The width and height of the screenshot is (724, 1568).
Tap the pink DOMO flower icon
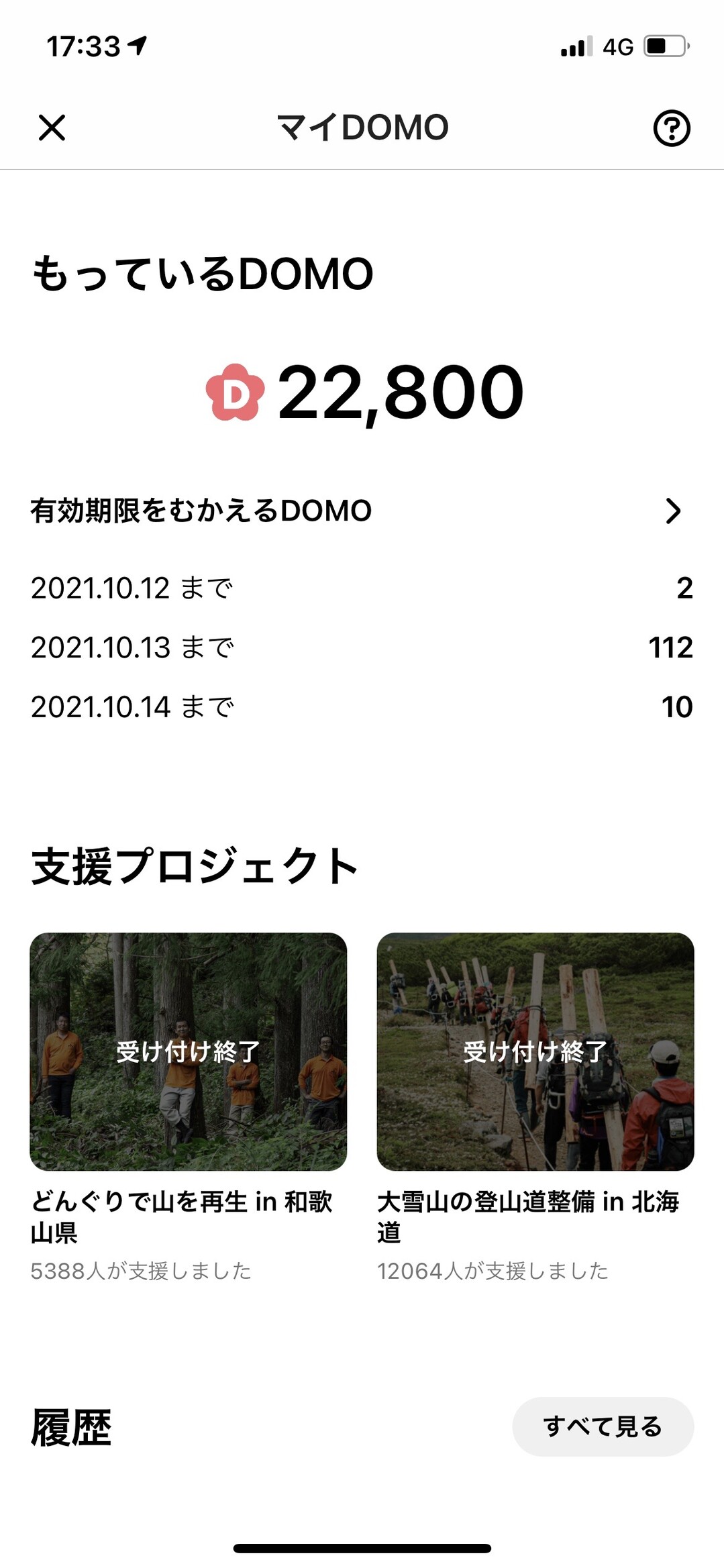(236, 393)
